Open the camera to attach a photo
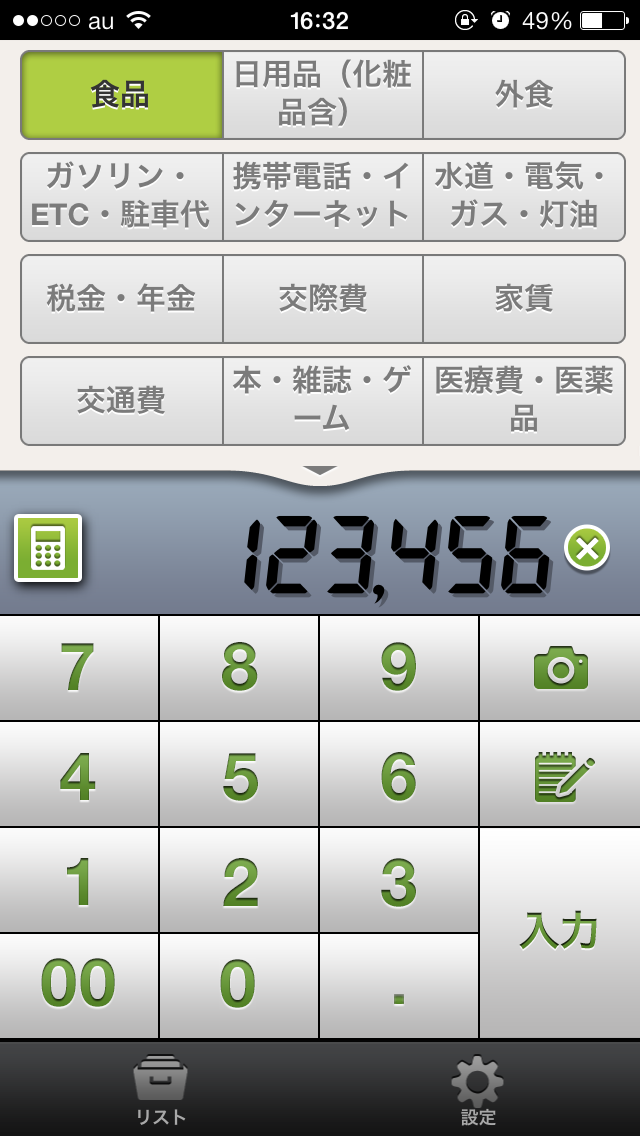The width and height of the screenshot is (640, 1136). point(560,668)
